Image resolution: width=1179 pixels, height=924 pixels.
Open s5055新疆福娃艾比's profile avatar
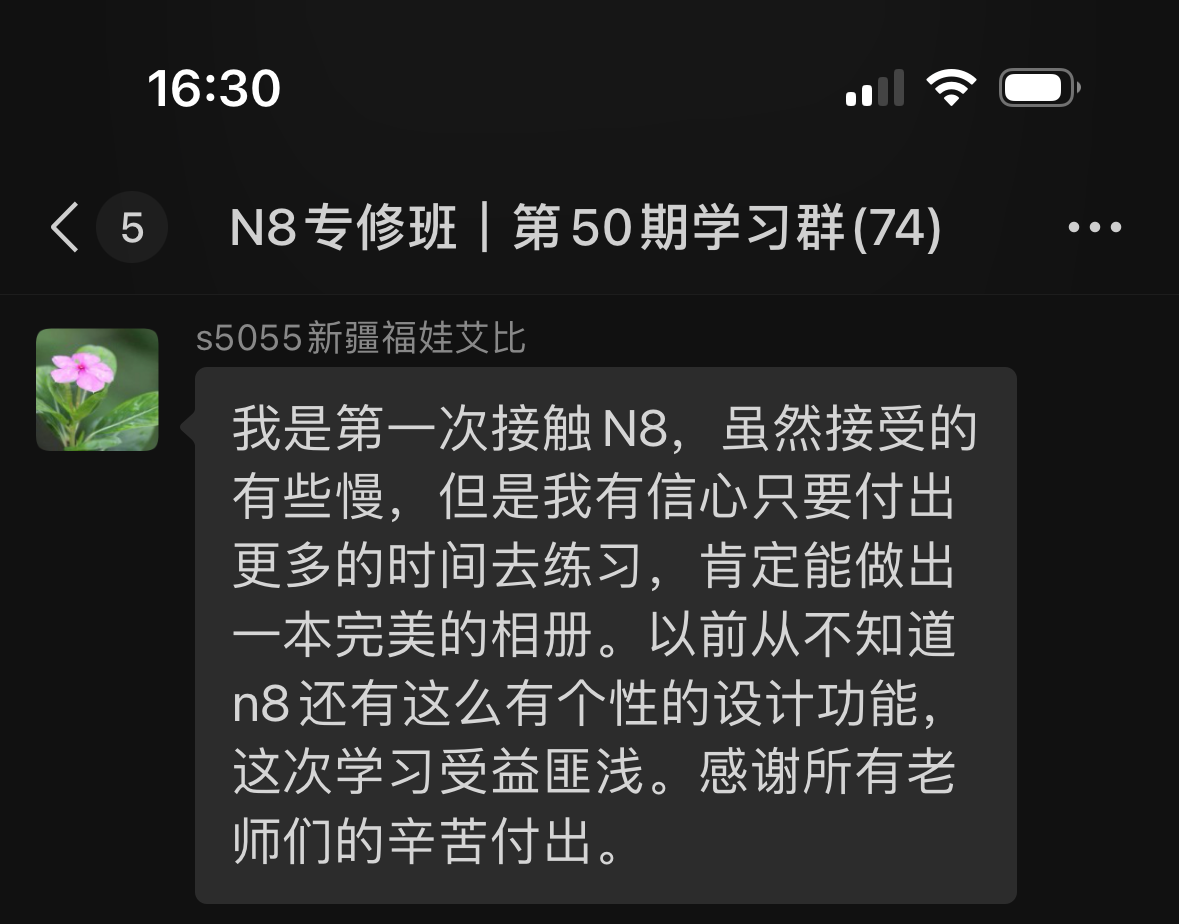(x=97, y=389)
